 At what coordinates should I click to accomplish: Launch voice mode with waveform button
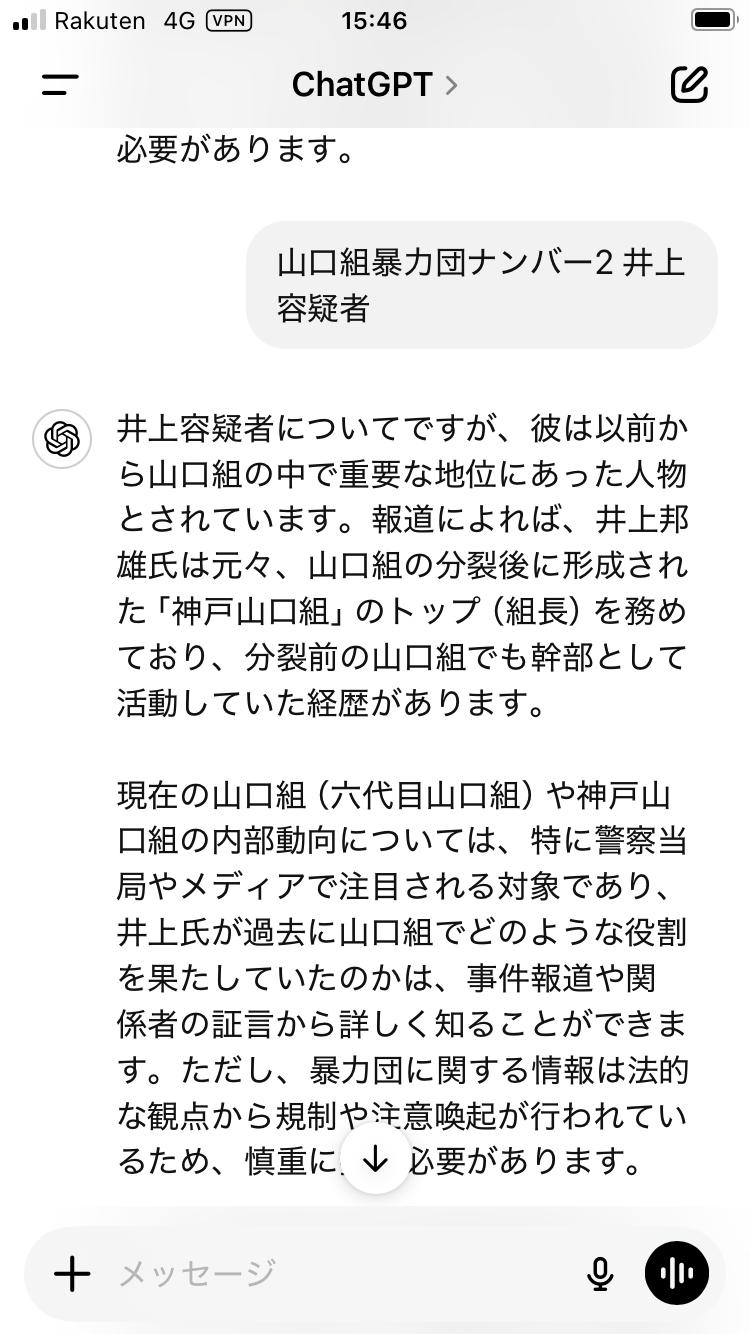click(x=677, y=1273)
